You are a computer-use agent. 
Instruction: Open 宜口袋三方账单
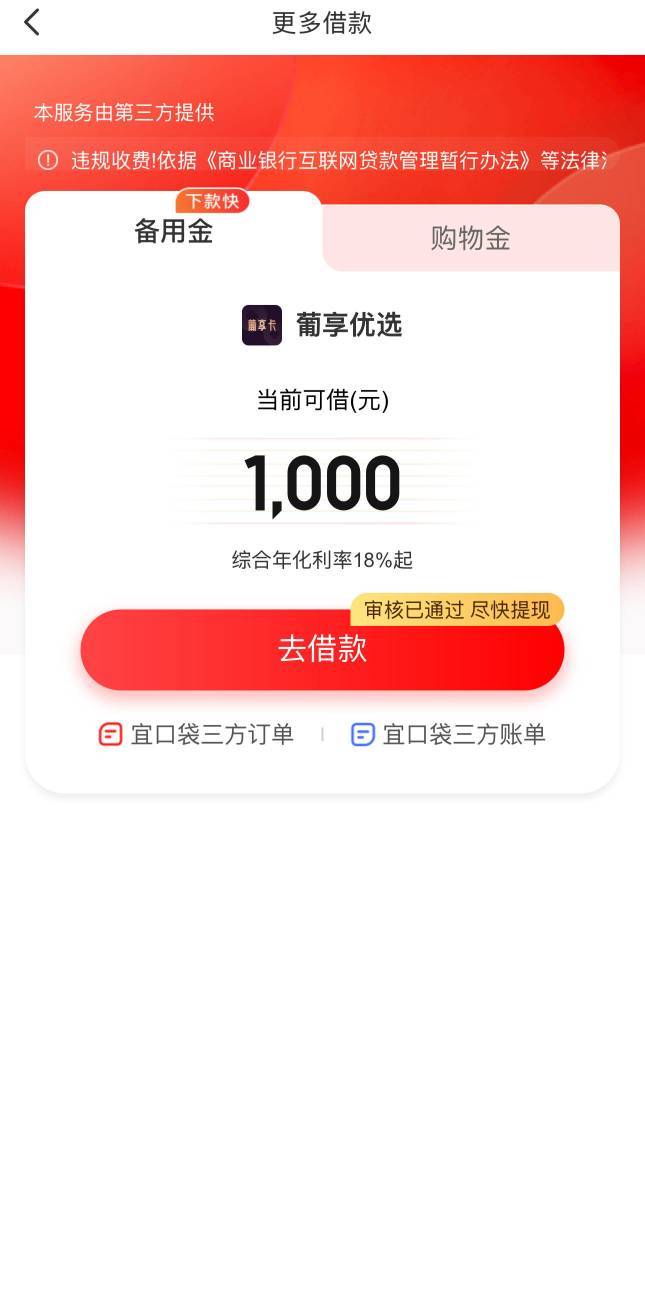(x=448, y=735)
